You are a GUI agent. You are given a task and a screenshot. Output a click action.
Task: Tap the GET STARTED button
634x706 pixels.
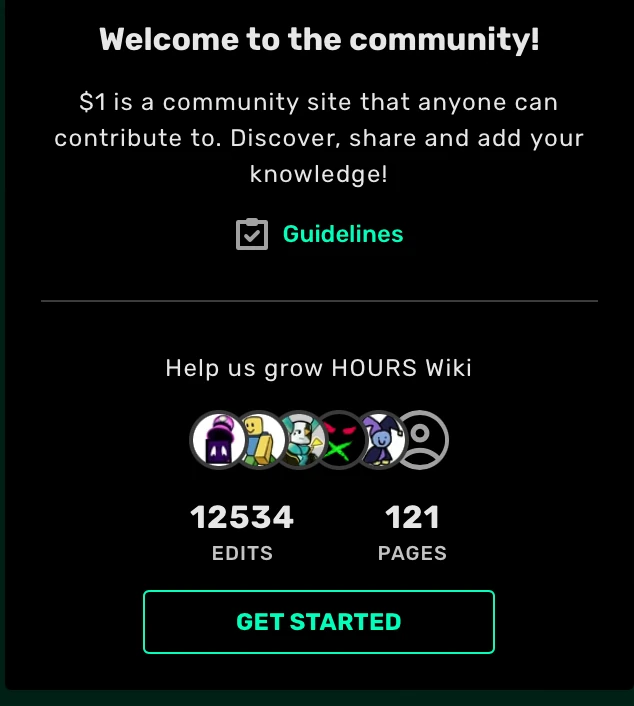pyautogui.click(x=318, y=622)
